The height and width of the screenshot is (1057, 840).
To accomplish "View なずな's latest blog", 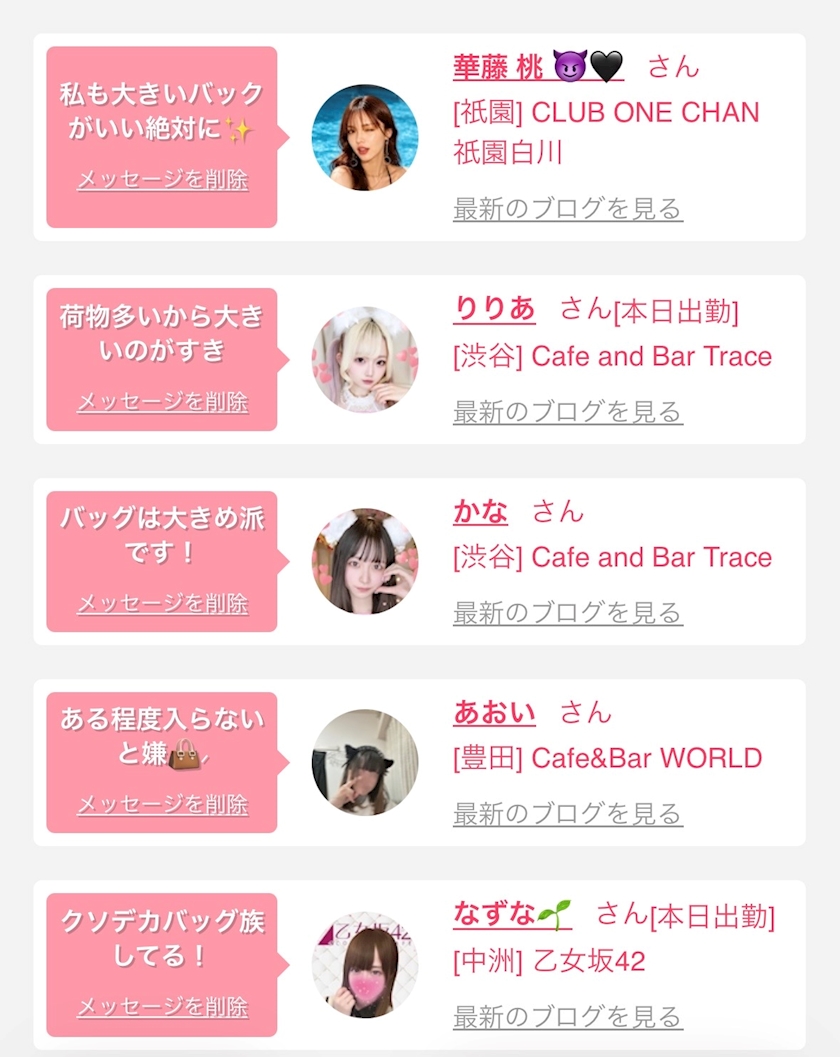I will (568, 1016).
